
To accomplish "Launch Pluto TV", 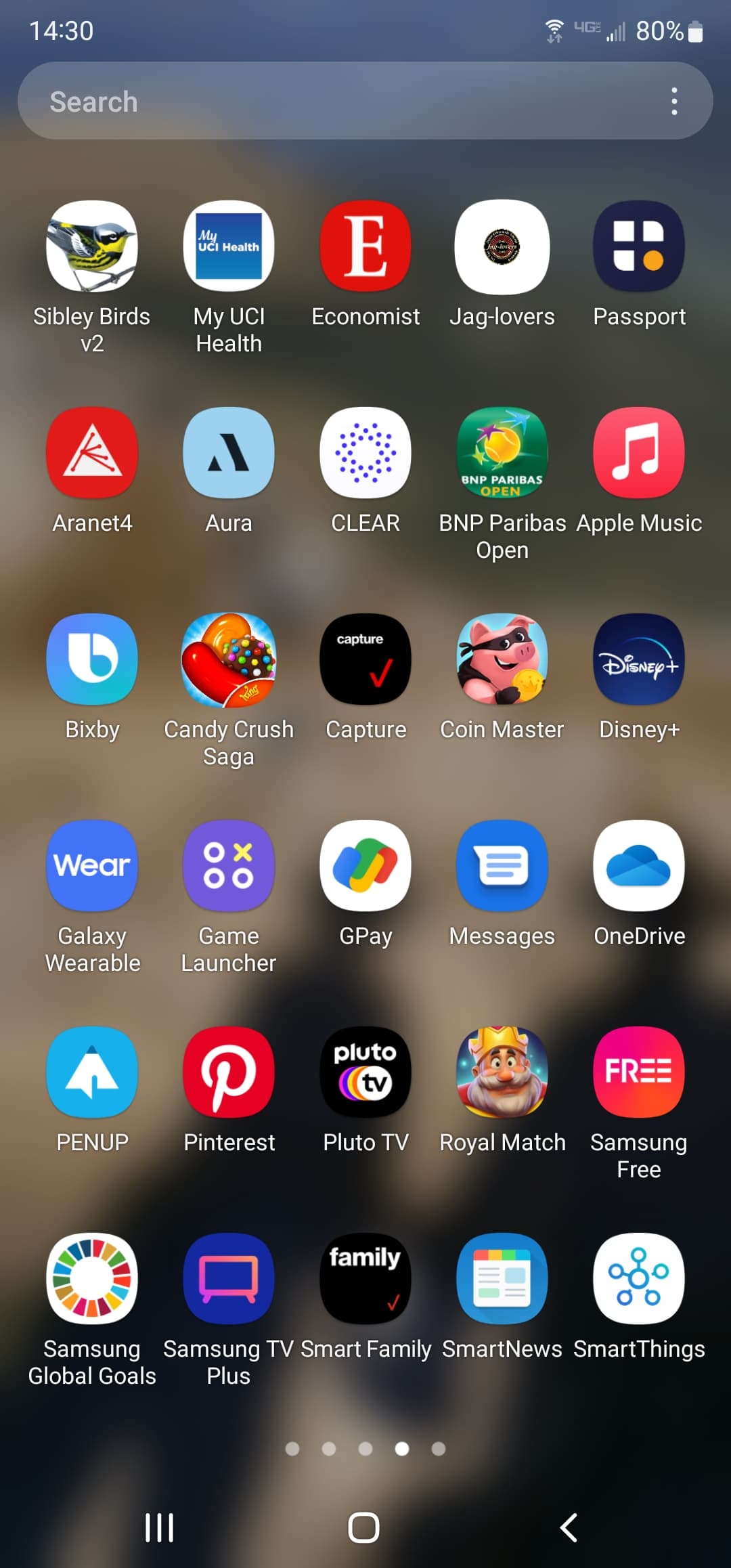I will tap(365, 1072).
